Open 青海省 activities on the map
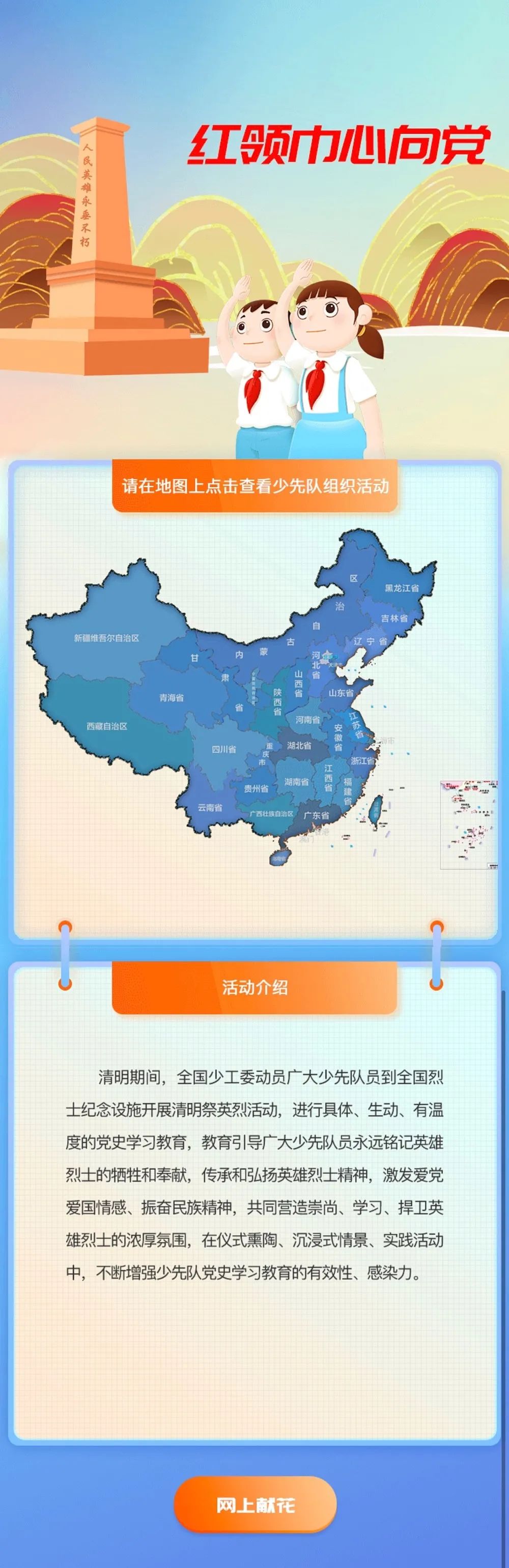509x1568 pixels. tap(171, 698)
